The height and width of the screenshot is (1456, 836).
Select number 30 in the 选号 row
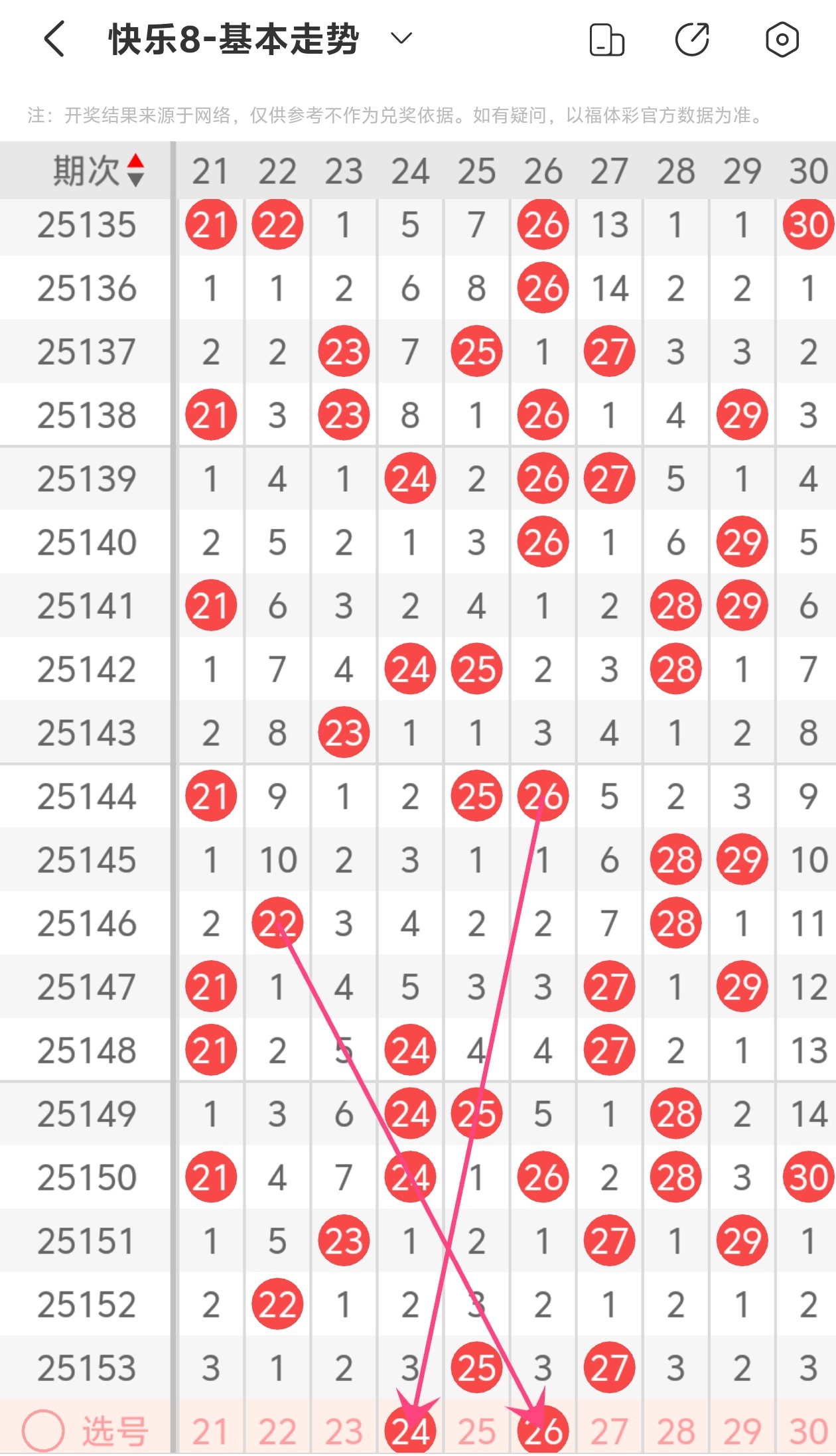pos(808,1432)
